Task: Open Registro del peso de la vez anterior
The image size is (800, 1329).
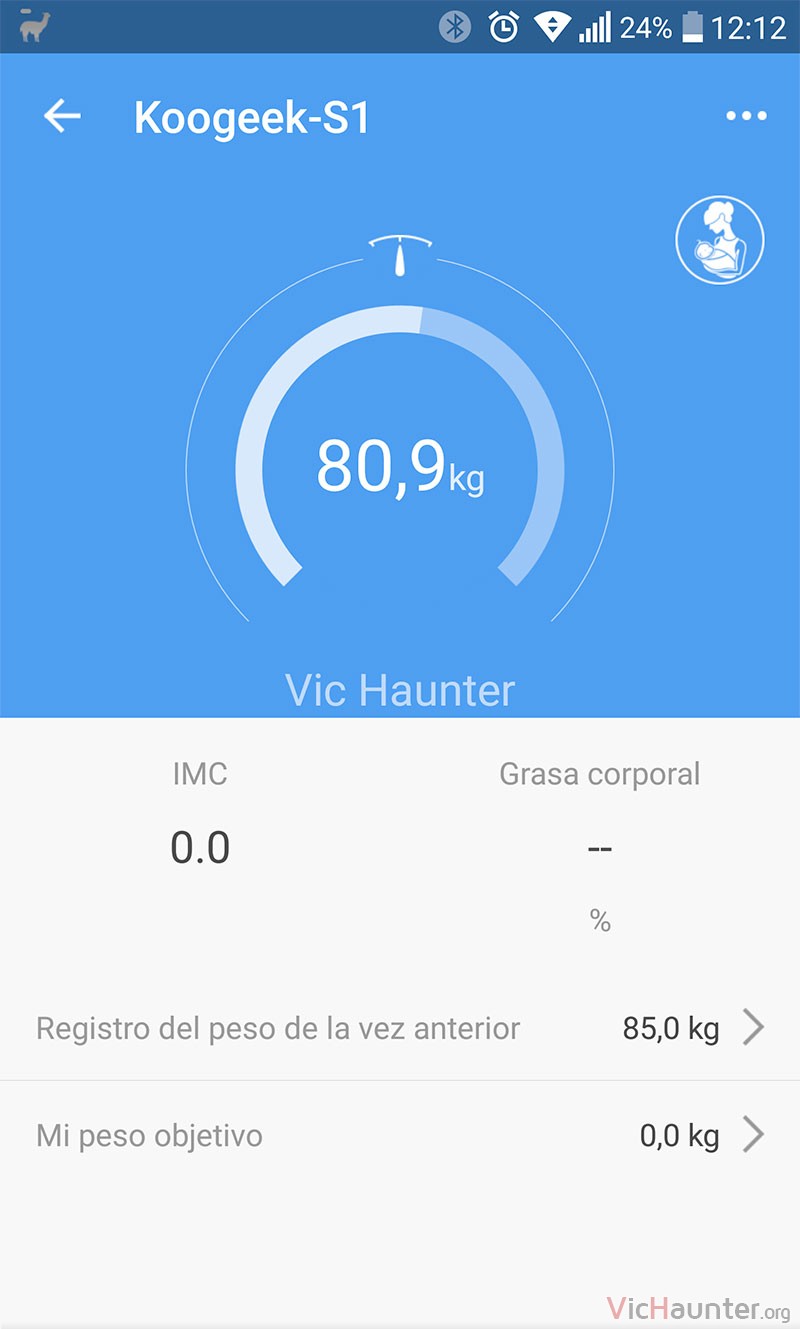Action: pyautogui.click(x=400, y=1028)
